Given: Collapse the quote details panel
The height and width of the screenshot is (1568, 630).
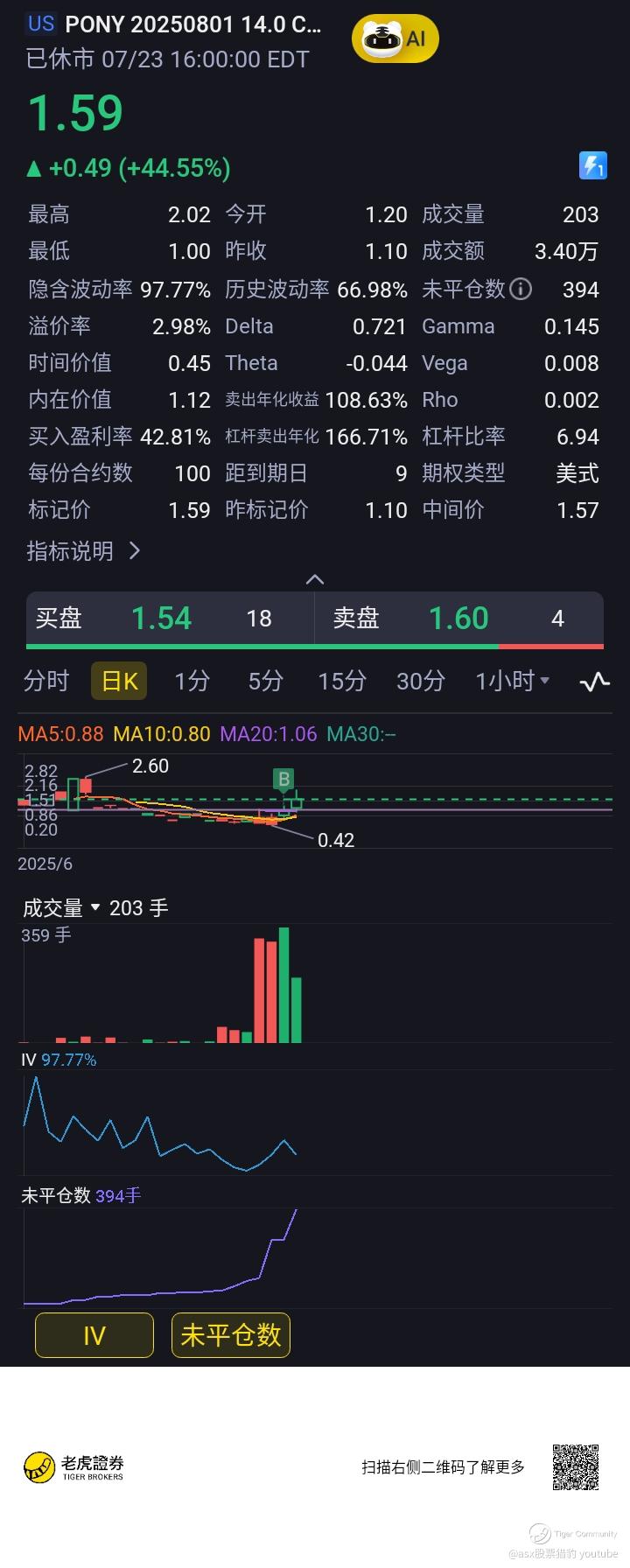Looking at the screenshot, I should (315, 579).
